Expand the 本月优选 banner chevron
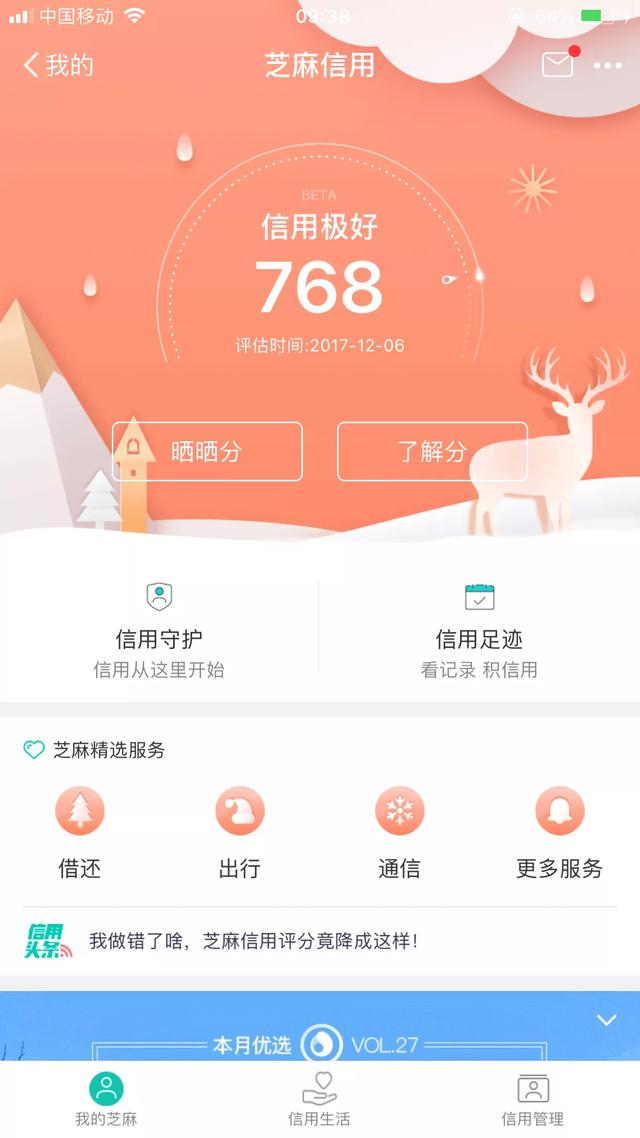Screen dimensions: 640x1138 [x=606, y=1020]
